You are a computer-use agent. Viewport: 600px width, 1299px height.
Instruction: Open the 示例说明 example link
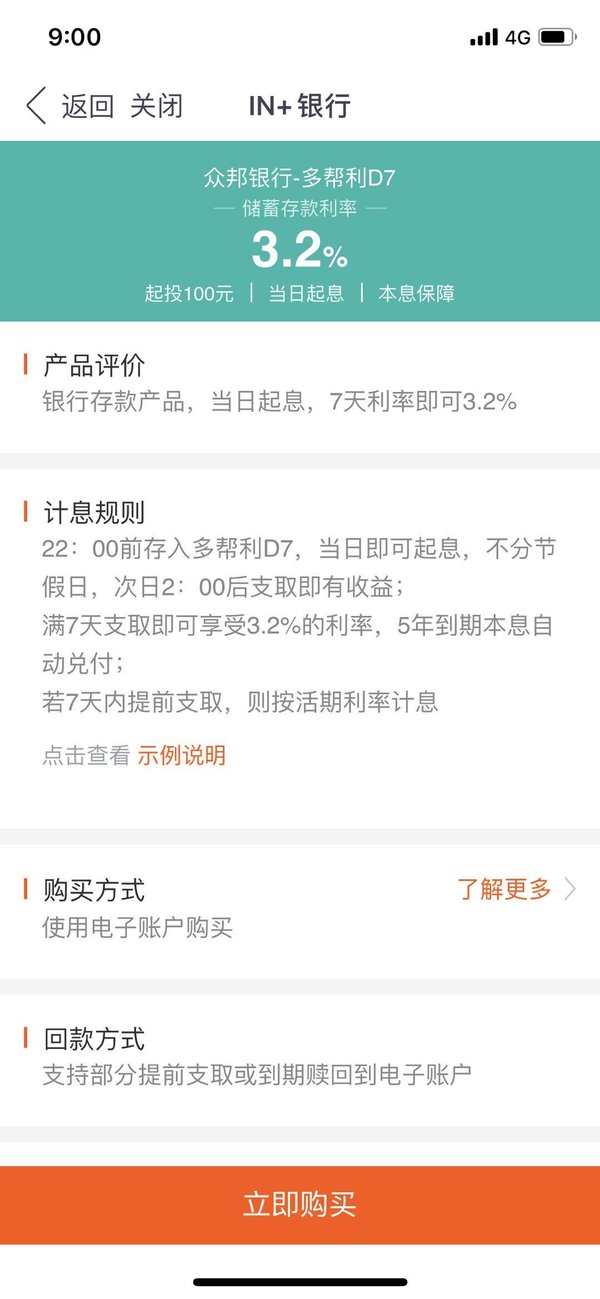tap(181, 755)
